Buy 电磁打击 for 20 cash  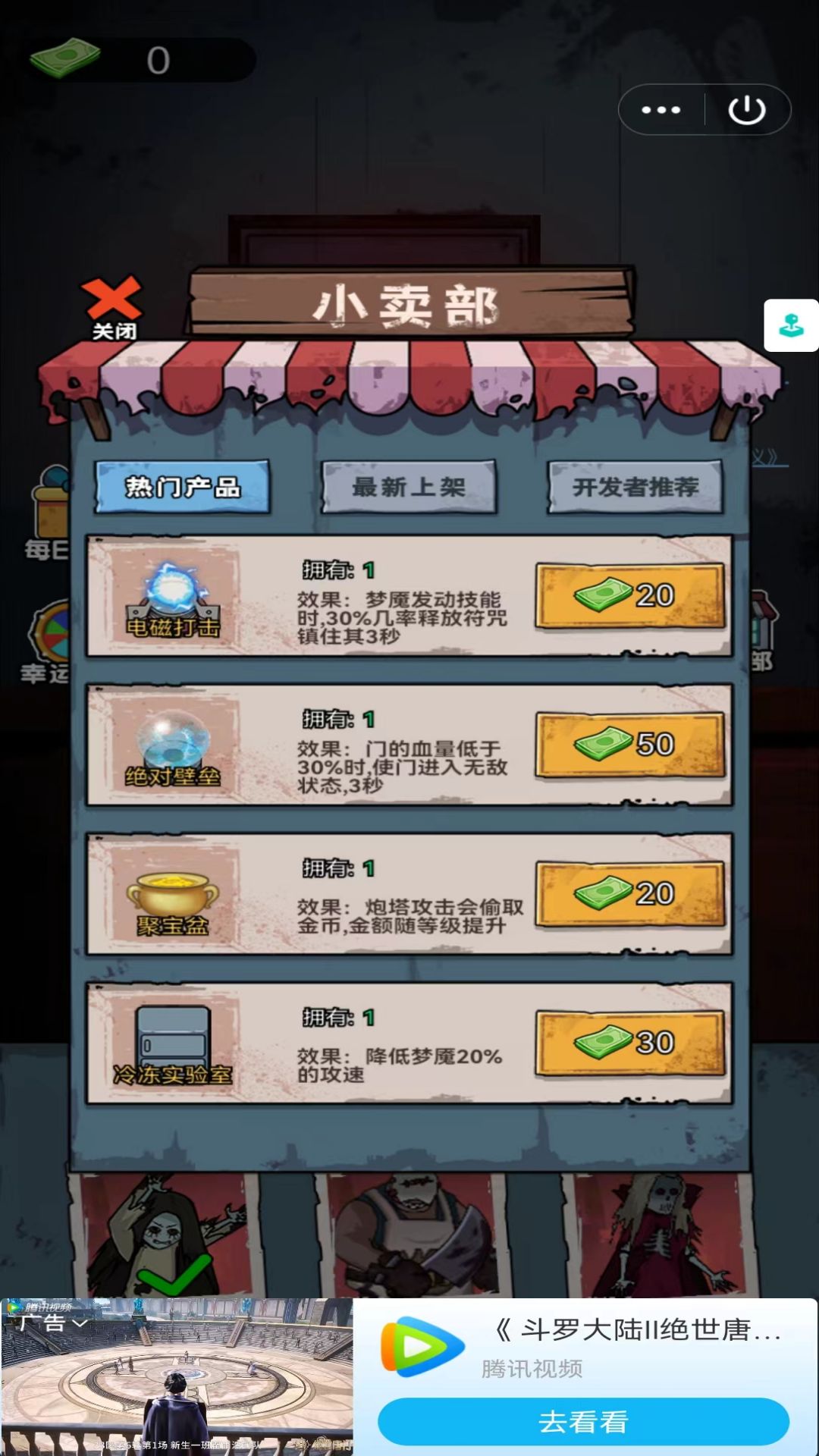point(630,595)
